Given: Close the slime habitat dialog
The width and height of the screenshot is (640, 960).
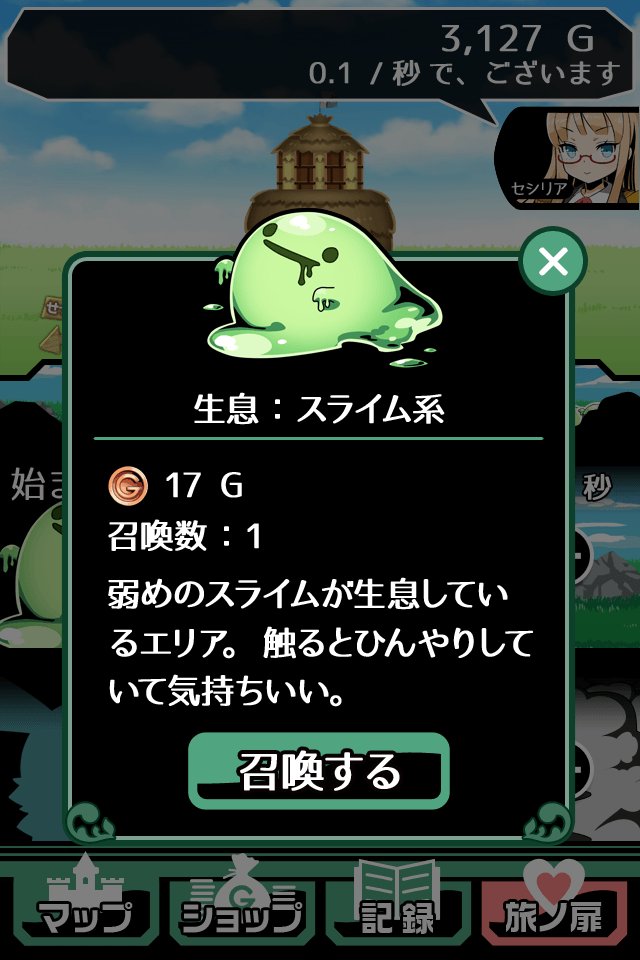Looking at the screenshot, I should tap(553, 262).
